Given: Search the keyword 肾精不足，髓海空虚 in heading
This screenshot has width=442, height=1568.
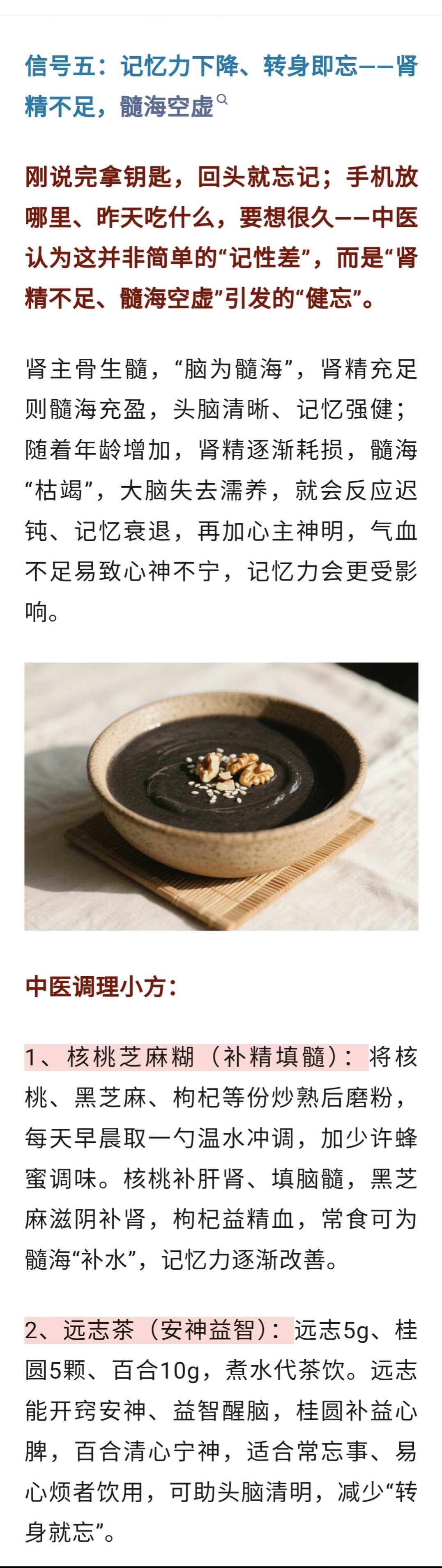Looking at the screenshot, I should 222,99.
